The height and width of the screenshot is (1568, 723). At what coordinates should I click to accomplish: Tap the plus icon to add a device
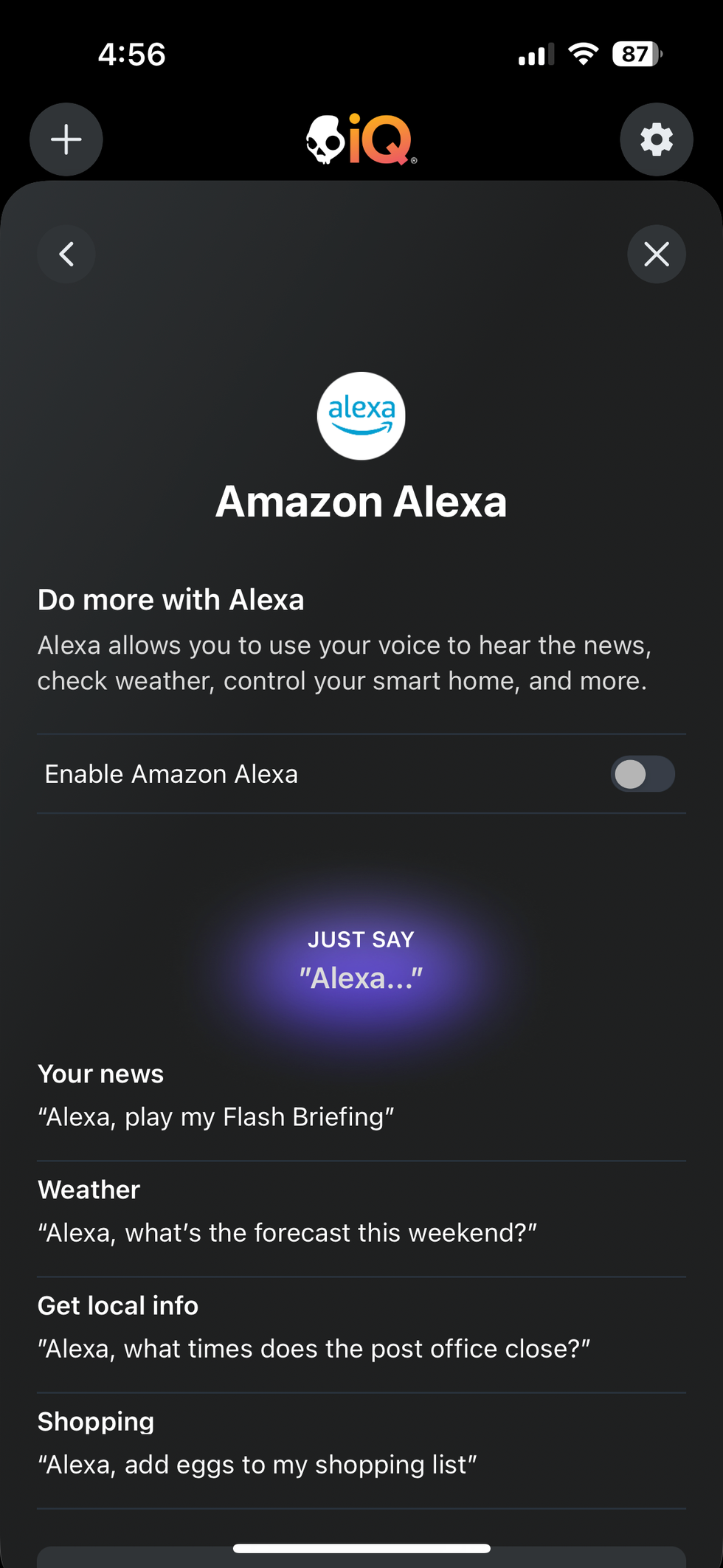(66, 139)
